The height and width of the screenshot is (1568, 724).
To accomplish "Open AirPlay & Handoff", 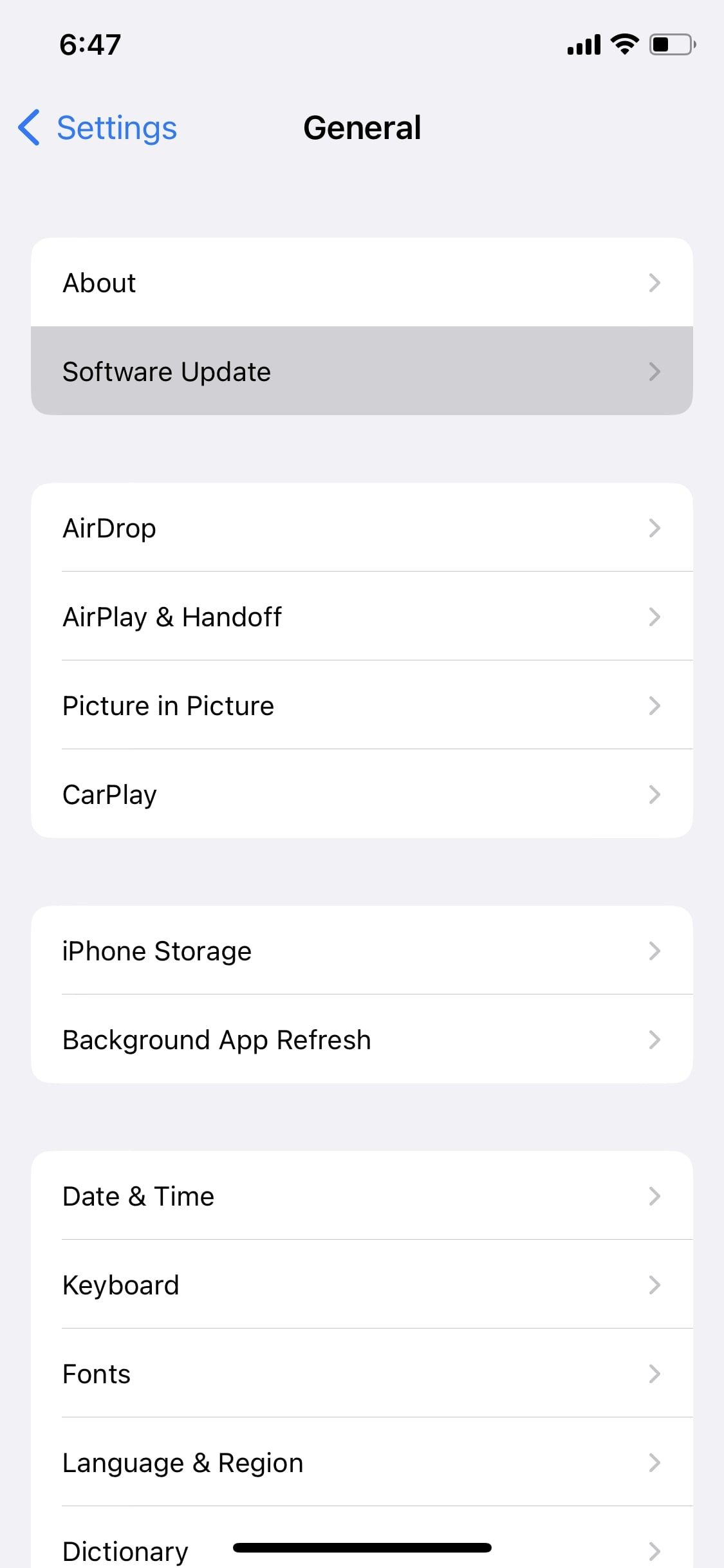I will (362, 617).
